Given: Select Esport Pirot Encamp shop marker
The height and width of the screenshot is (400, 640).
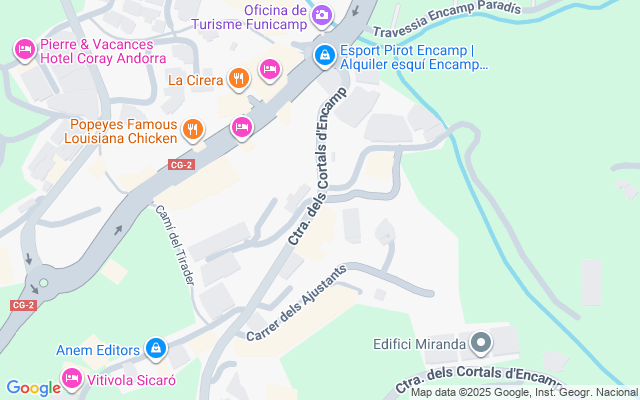Looking at the screenshot, I should click(x=324, y=56).
